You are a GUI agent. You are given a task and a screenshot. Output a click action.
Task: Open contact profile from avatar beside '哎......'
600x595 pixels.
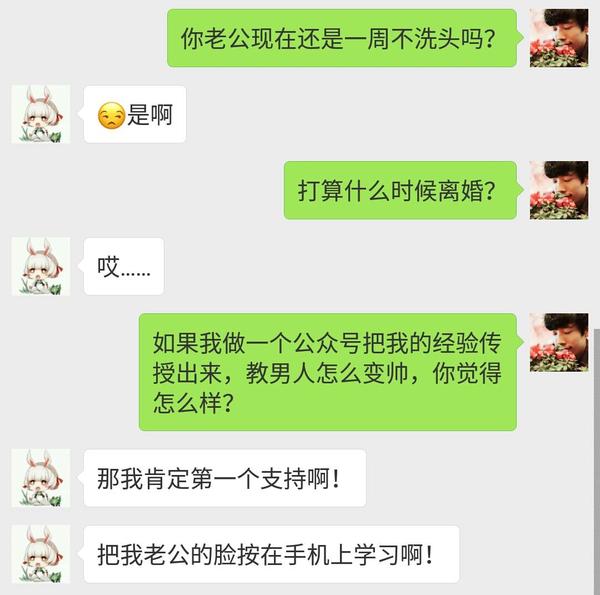pyautogui.click(x=40, y=266)
